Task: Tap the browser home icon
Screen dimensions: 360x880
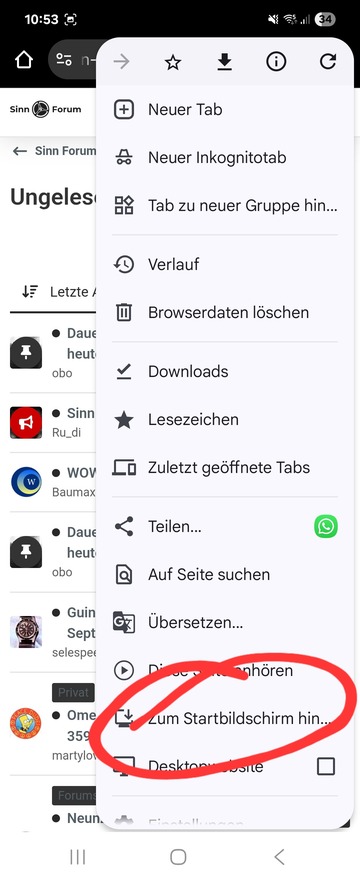Action: [24, 60]
